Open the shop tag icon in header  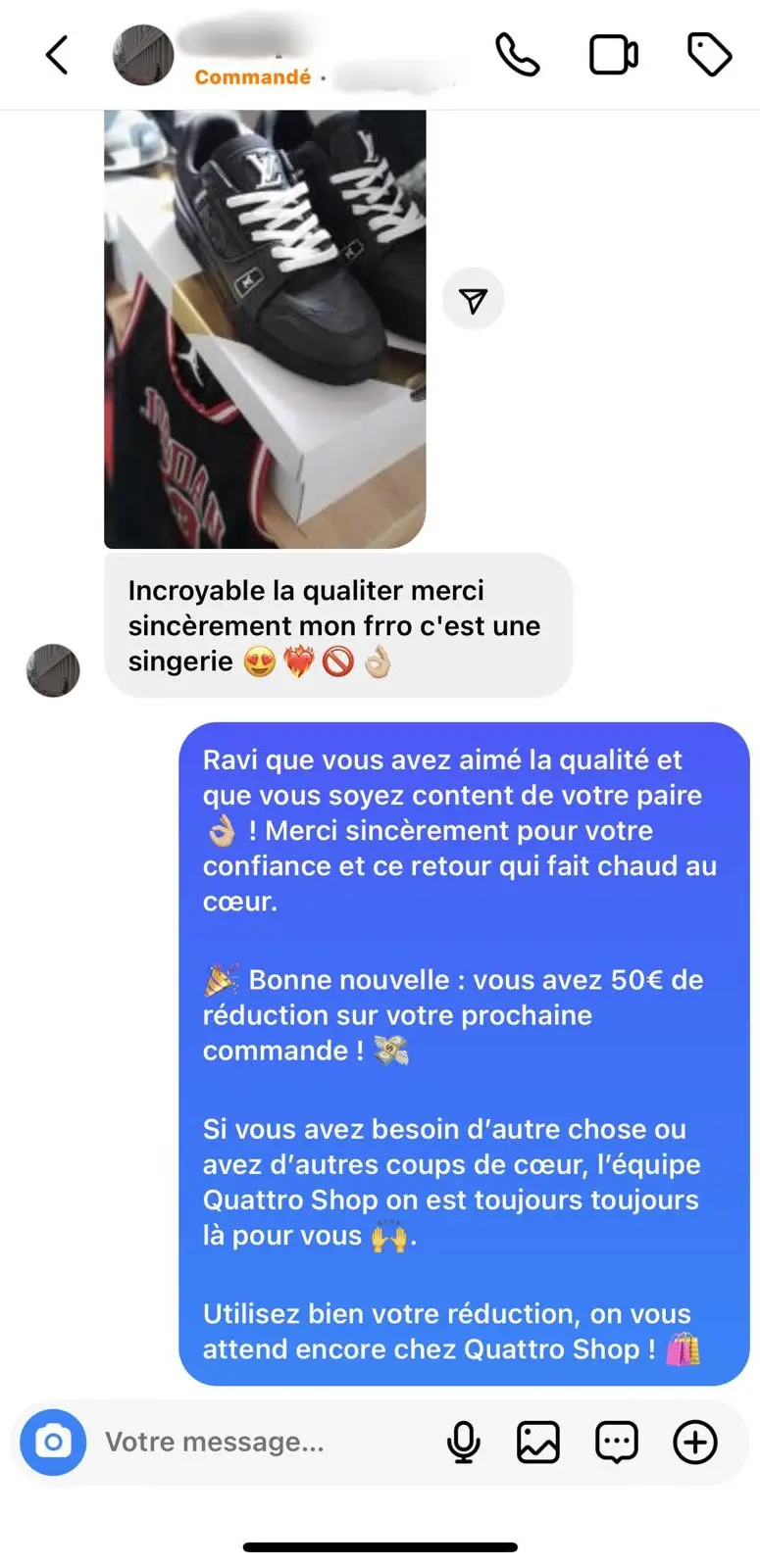710,55
